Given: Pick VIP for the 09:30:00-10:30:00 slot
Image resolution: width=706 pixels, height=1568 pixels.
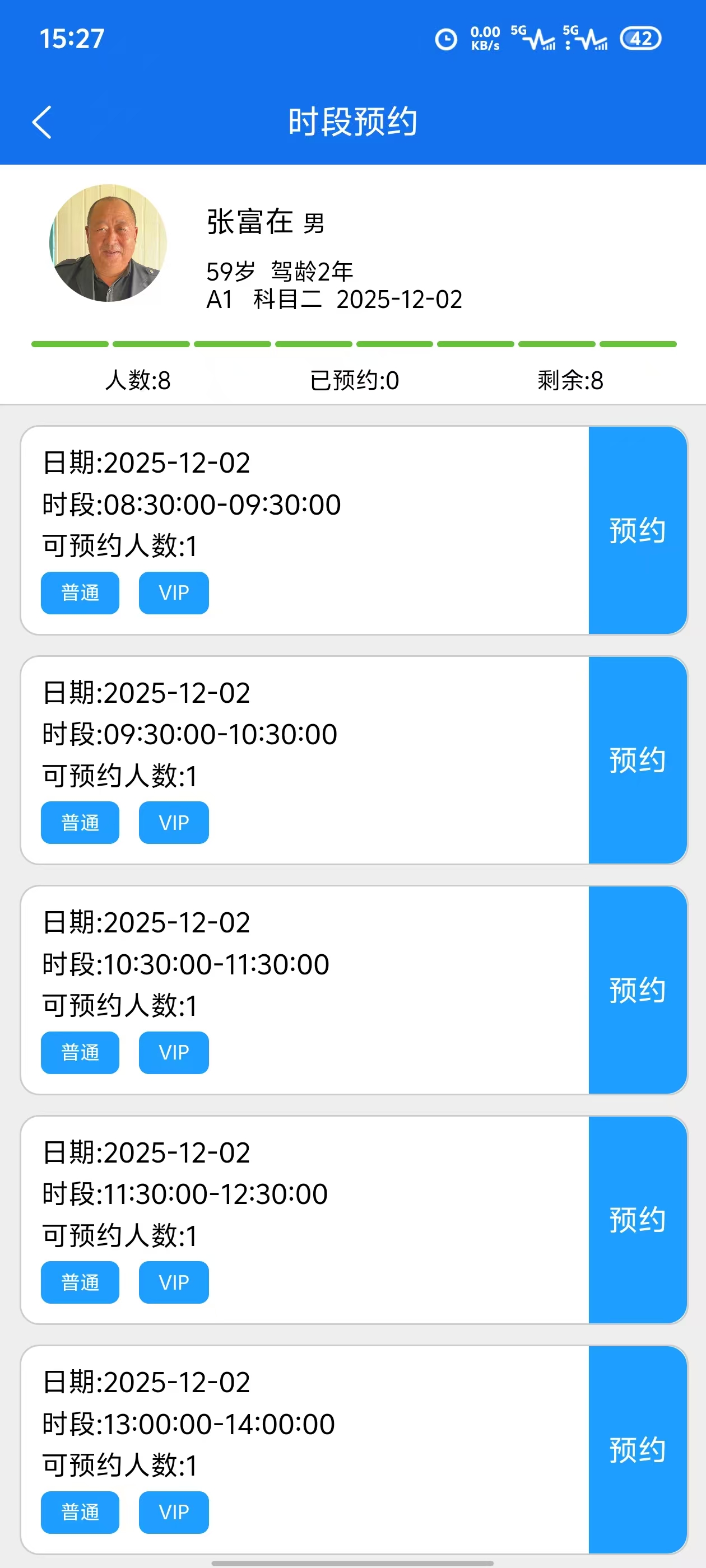Looking at the screenshot, I should coord(174,823).
